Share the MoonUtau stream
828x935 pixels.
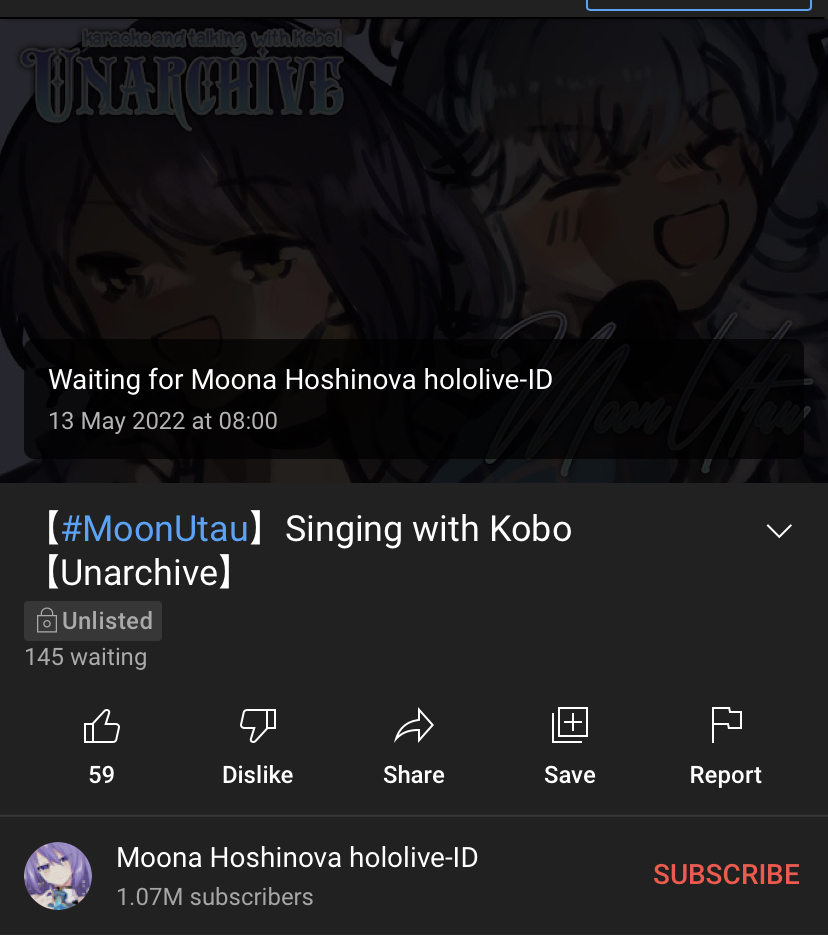[x=414, y=727]
